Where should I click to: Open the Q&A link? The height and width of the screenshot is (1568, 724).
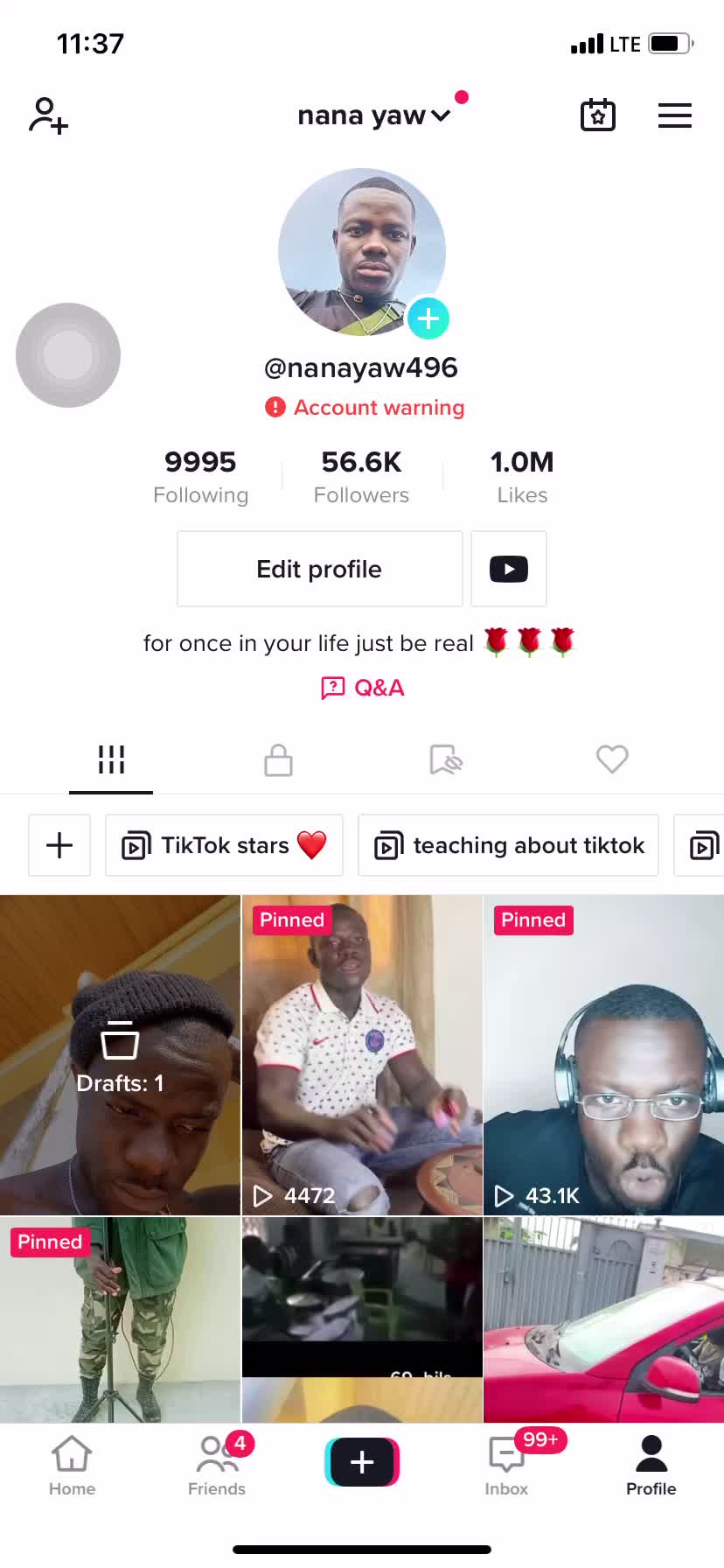(x=363, y=688)
